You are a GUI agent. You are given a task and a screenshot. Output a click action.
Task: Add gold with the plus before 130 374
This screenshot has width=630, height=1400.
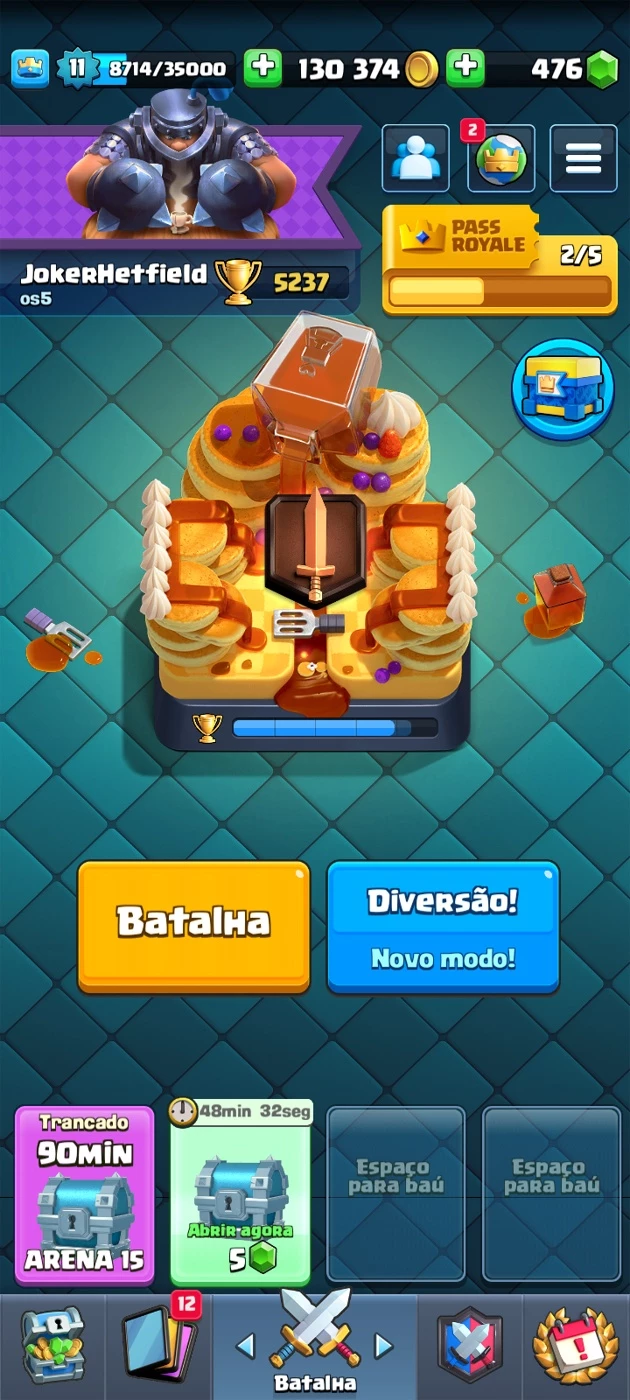(x=263, y=68)
